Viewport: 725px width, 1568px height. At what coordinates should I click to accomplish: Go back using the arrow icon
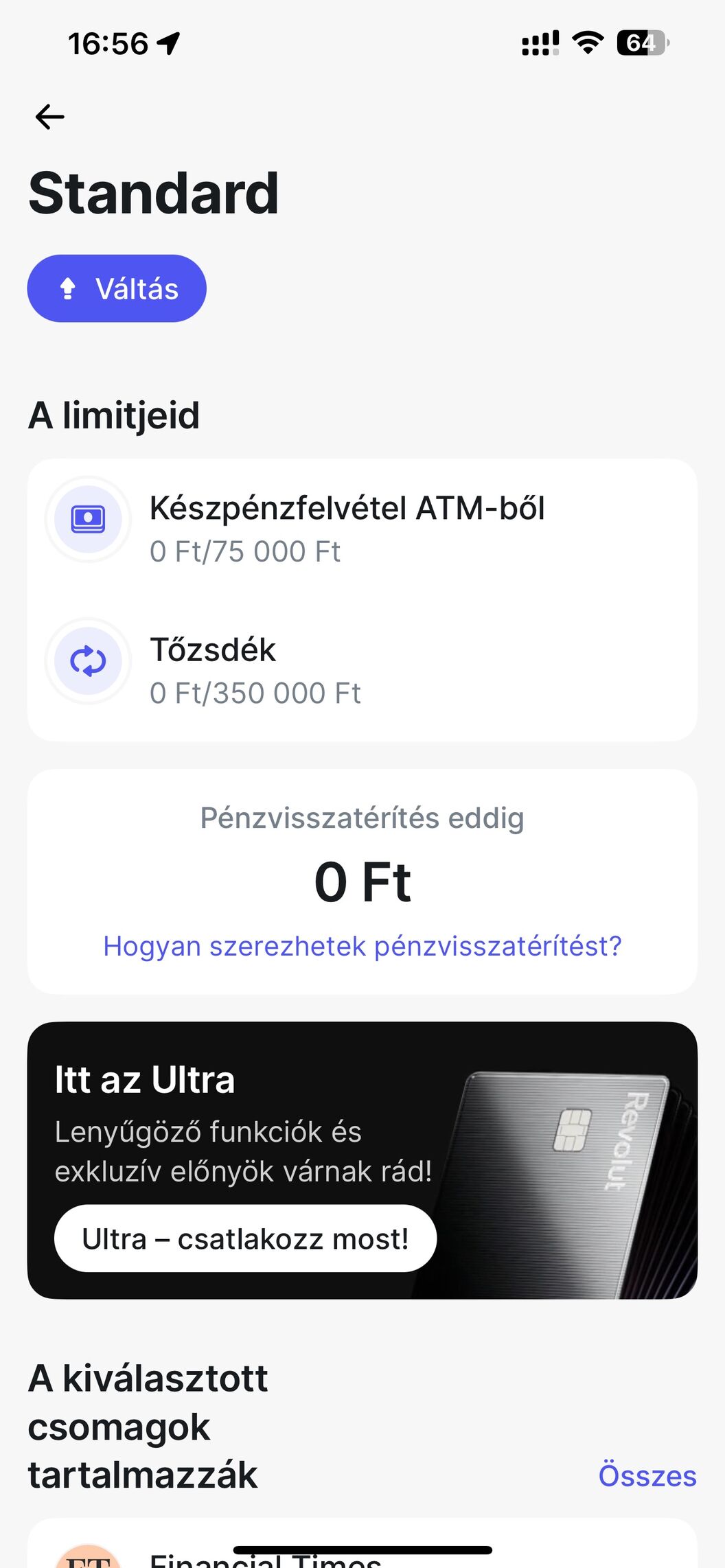click(x=50, y=117)
